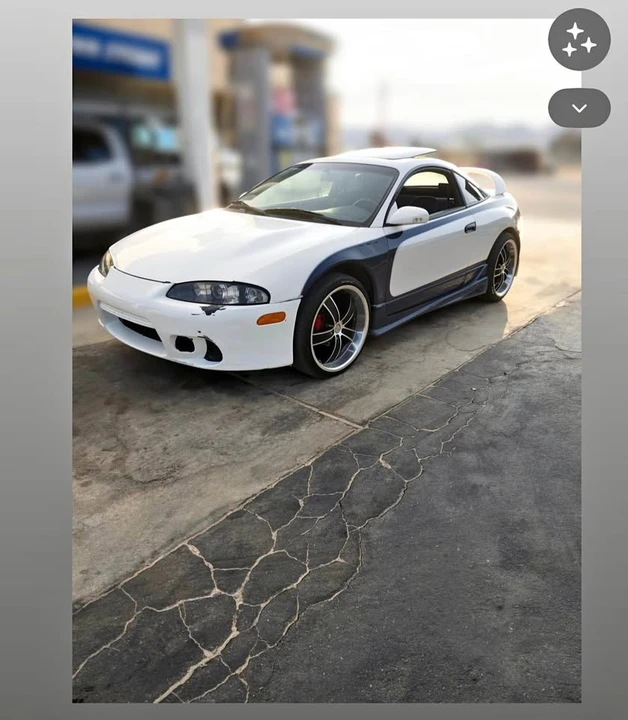Expand the tools with the down chevron
The image size is (628, 720).
point(579,108)
